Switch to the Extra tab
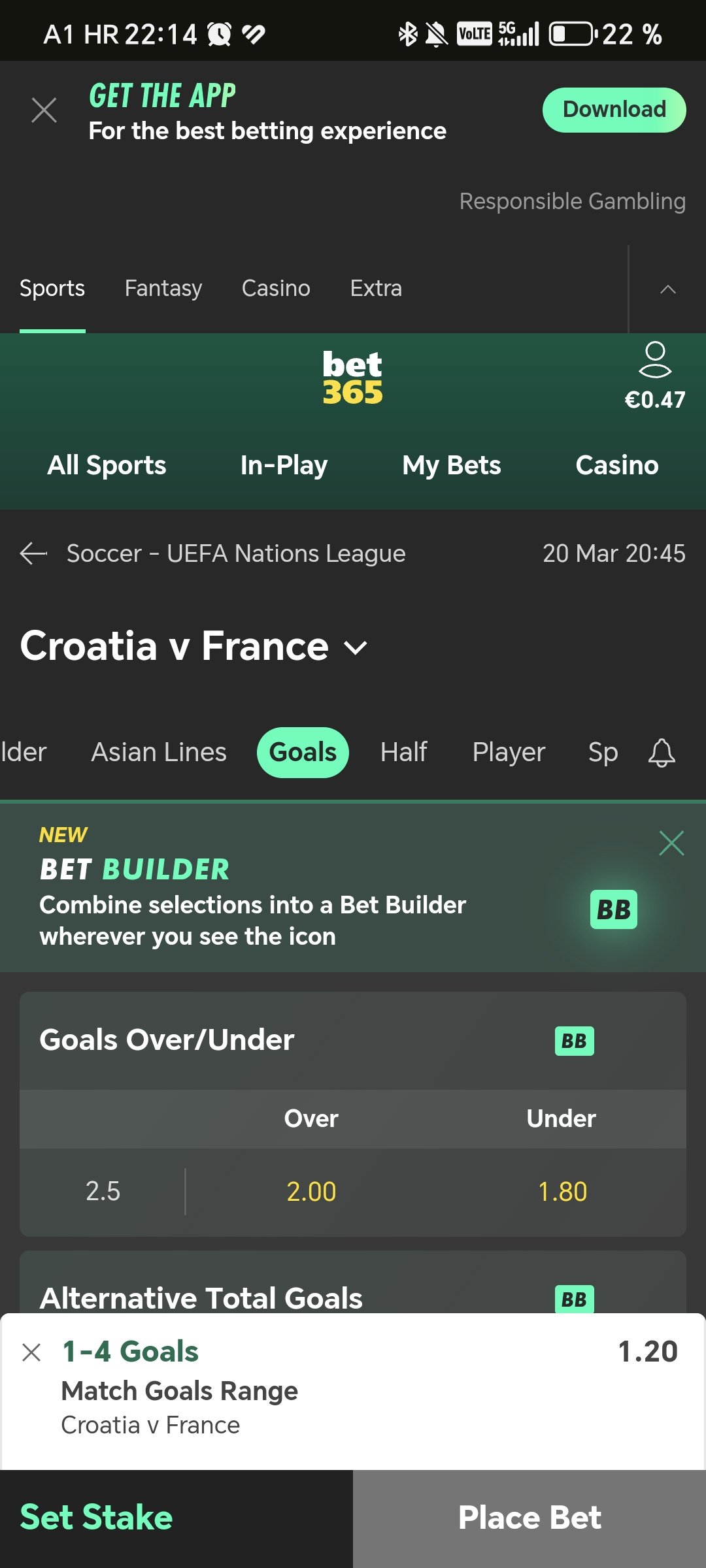 376,288
